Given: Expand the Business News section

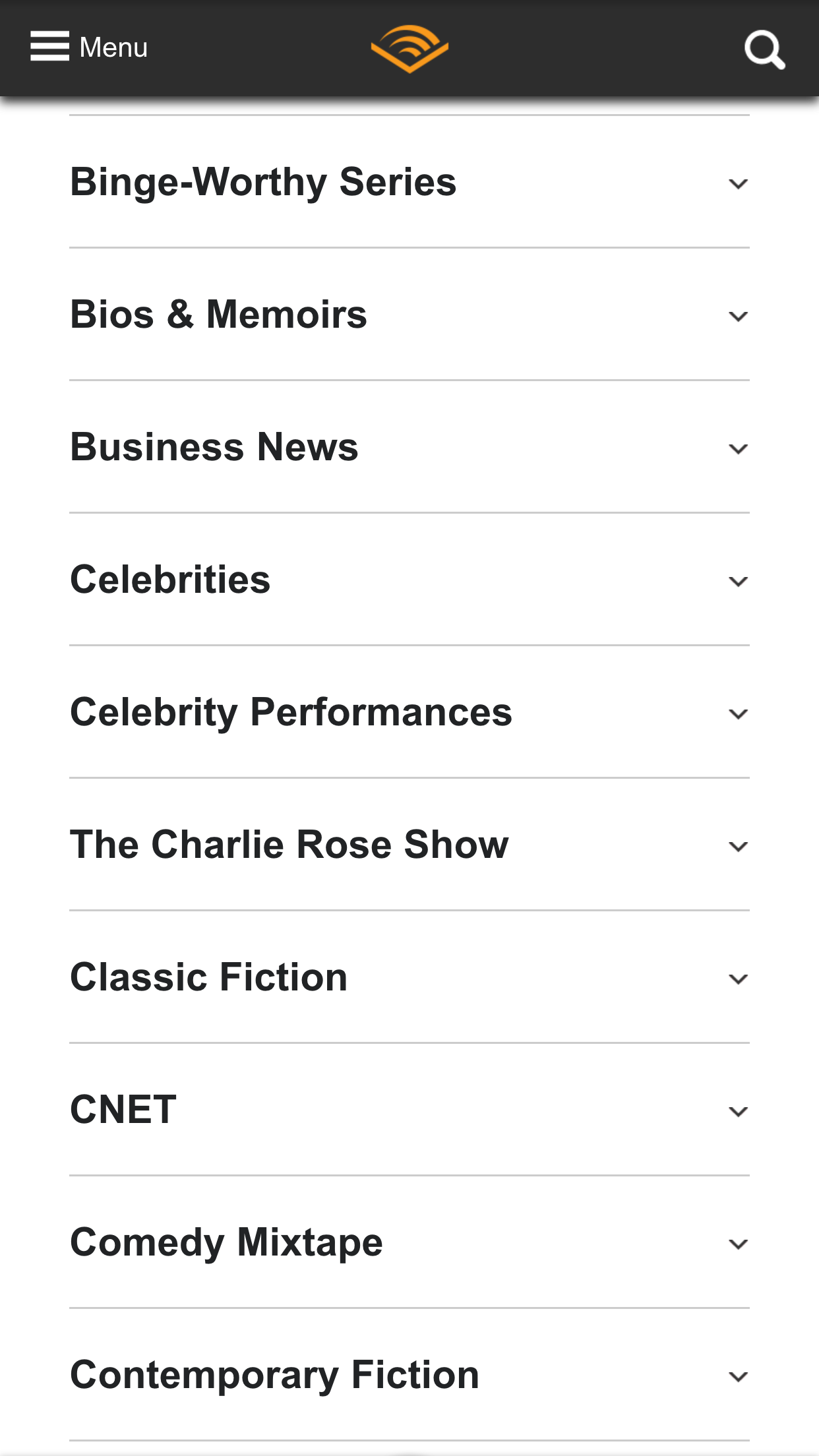Looking at the screenshot, I should click(409, 448).
